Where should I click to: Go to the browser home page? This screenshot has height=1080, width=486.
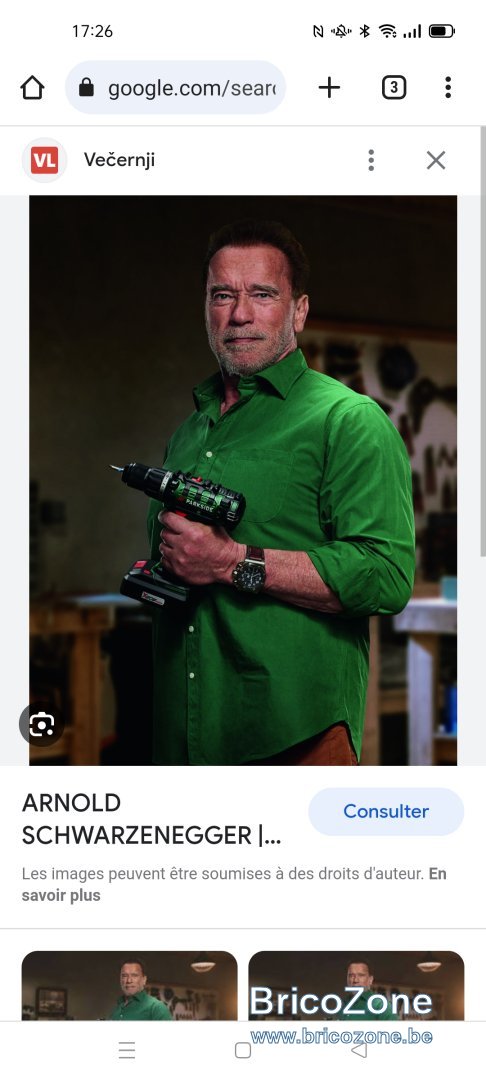pos(32,87)
